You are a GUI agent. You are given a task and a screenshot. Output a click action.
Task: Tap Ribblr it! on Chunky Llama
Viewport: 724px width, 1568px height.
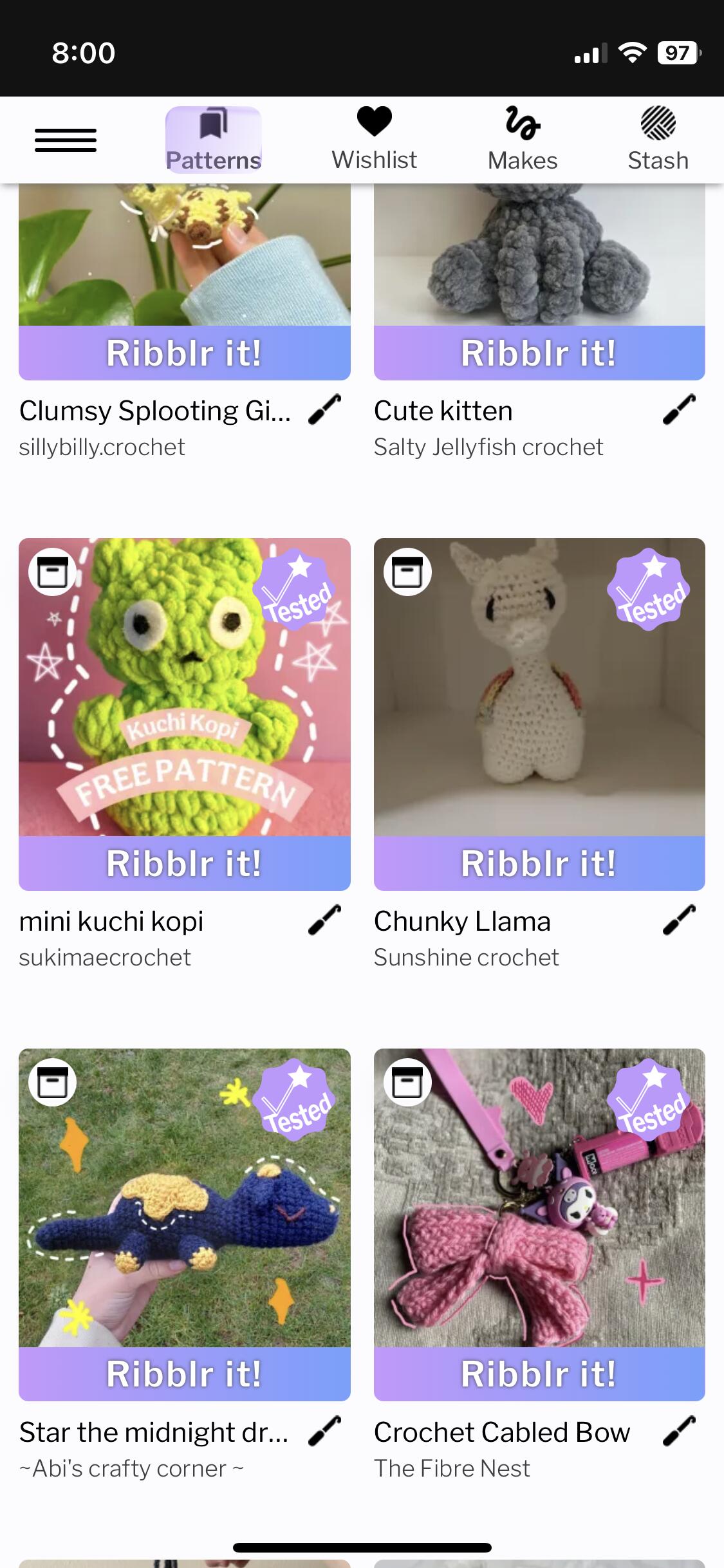(539, 863)
